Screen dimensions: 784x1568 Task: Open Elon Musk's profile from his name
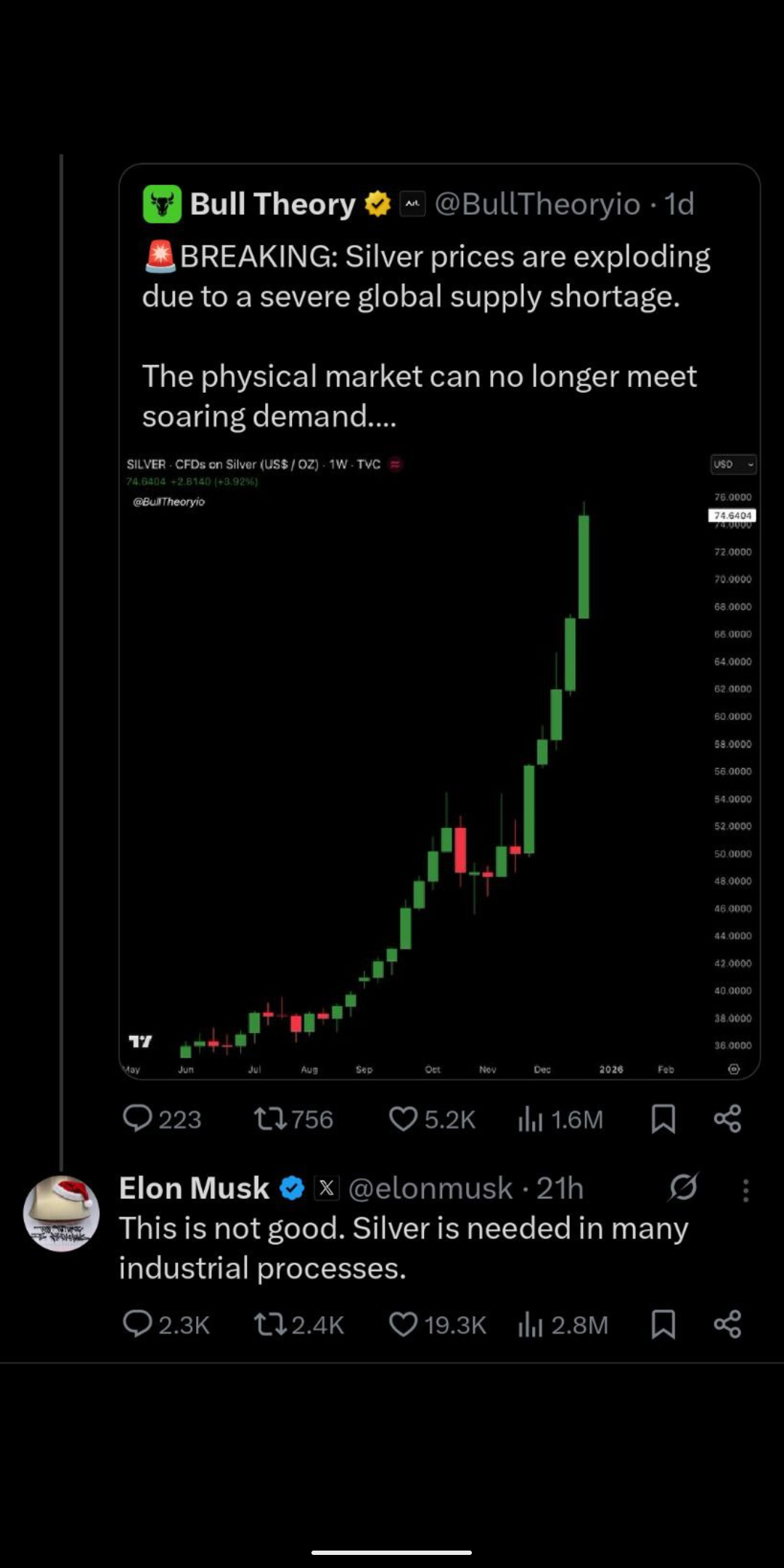194,1188
